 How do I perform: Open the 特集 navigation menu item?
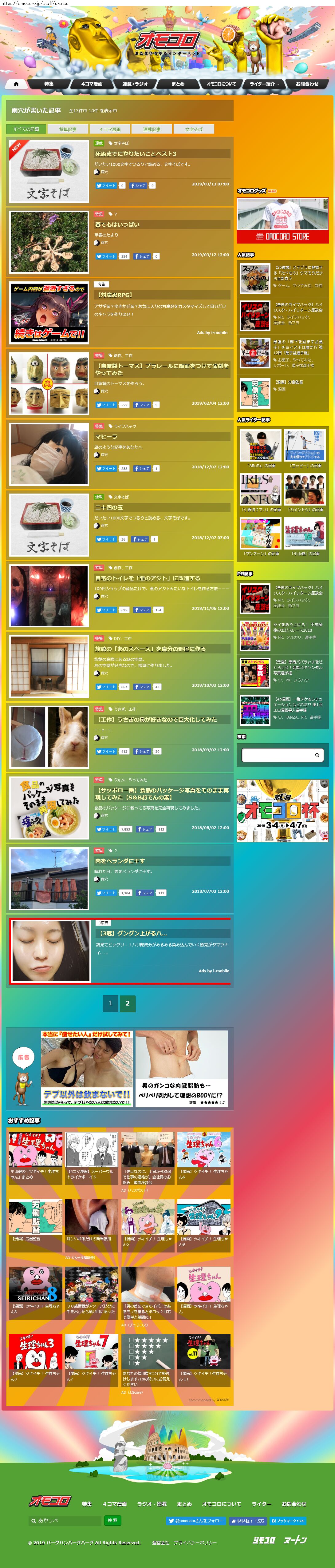(49, 84)
